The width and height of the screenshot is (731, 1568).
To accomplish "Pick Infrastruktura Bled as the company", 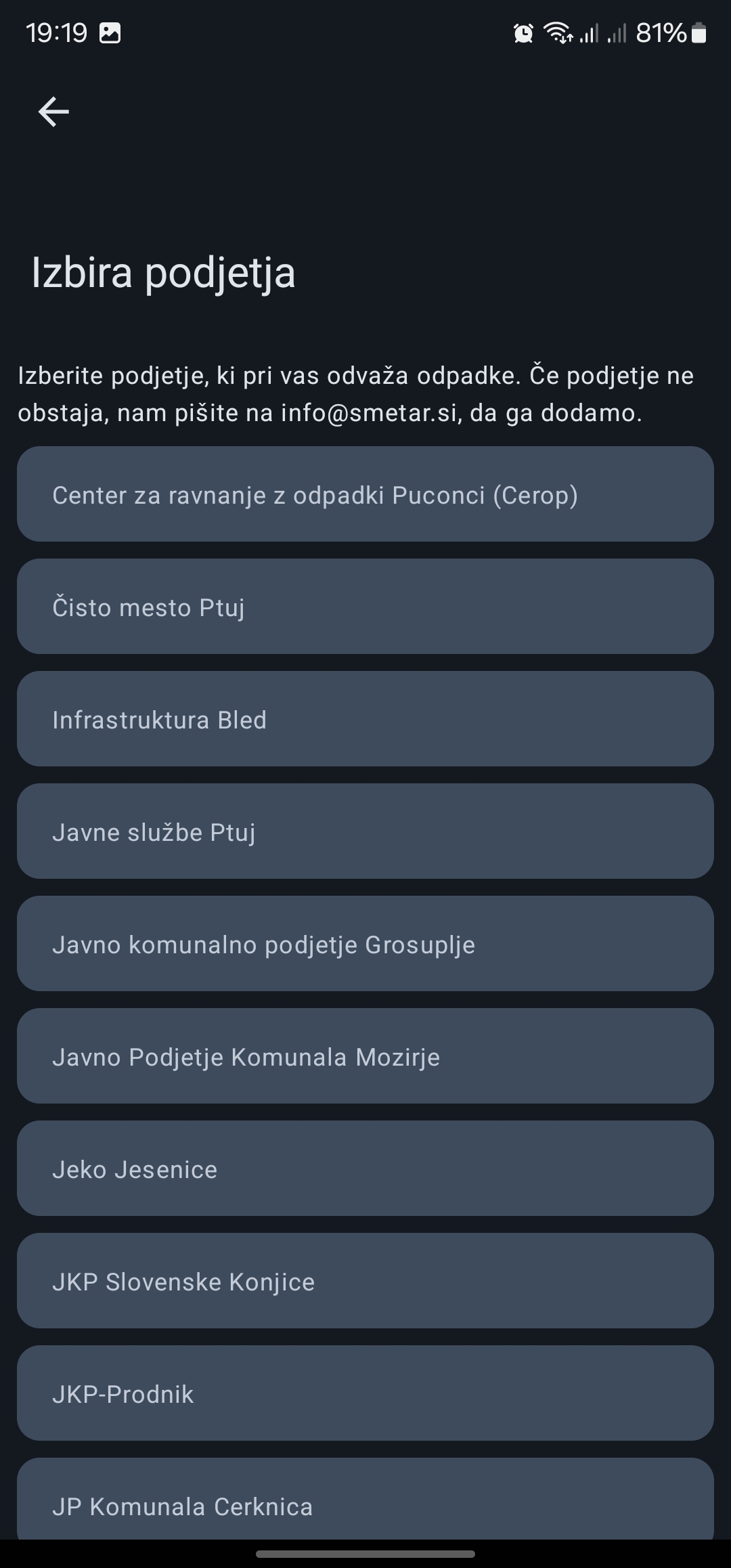I will [365, 719].
